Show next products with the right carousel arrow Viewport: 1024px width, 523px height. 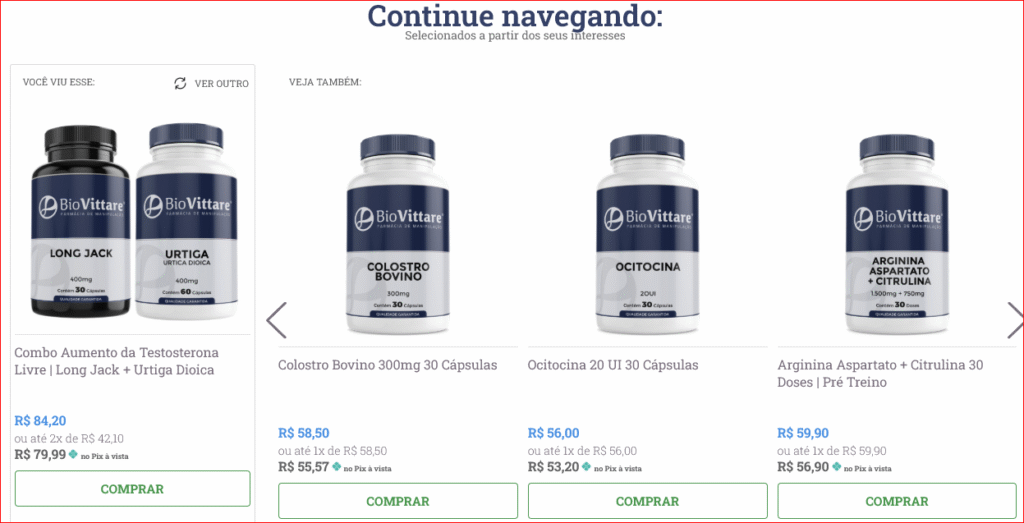click(1014, 320)
